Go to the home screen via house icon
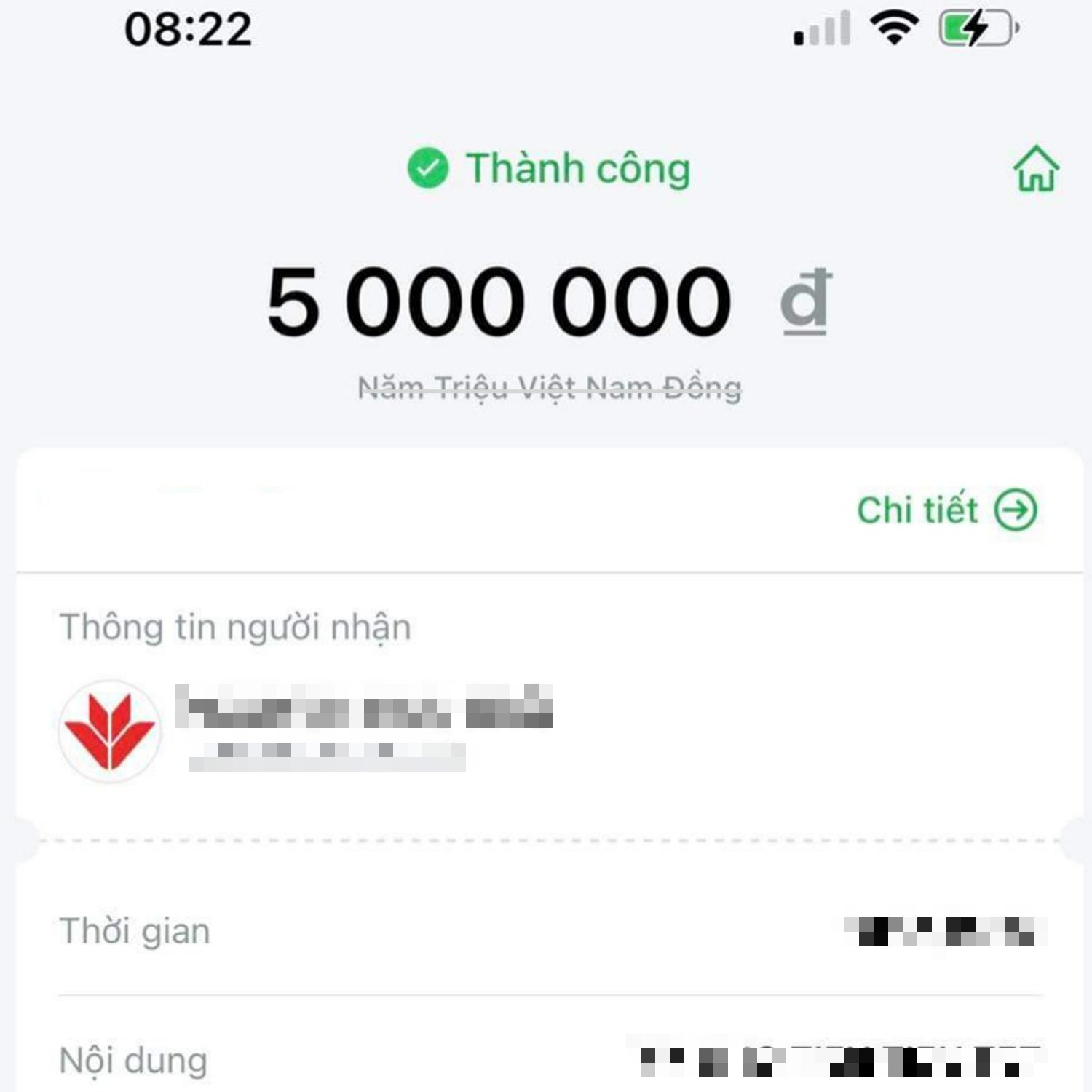1092x1092 pixels. (x=1035, y=169)
